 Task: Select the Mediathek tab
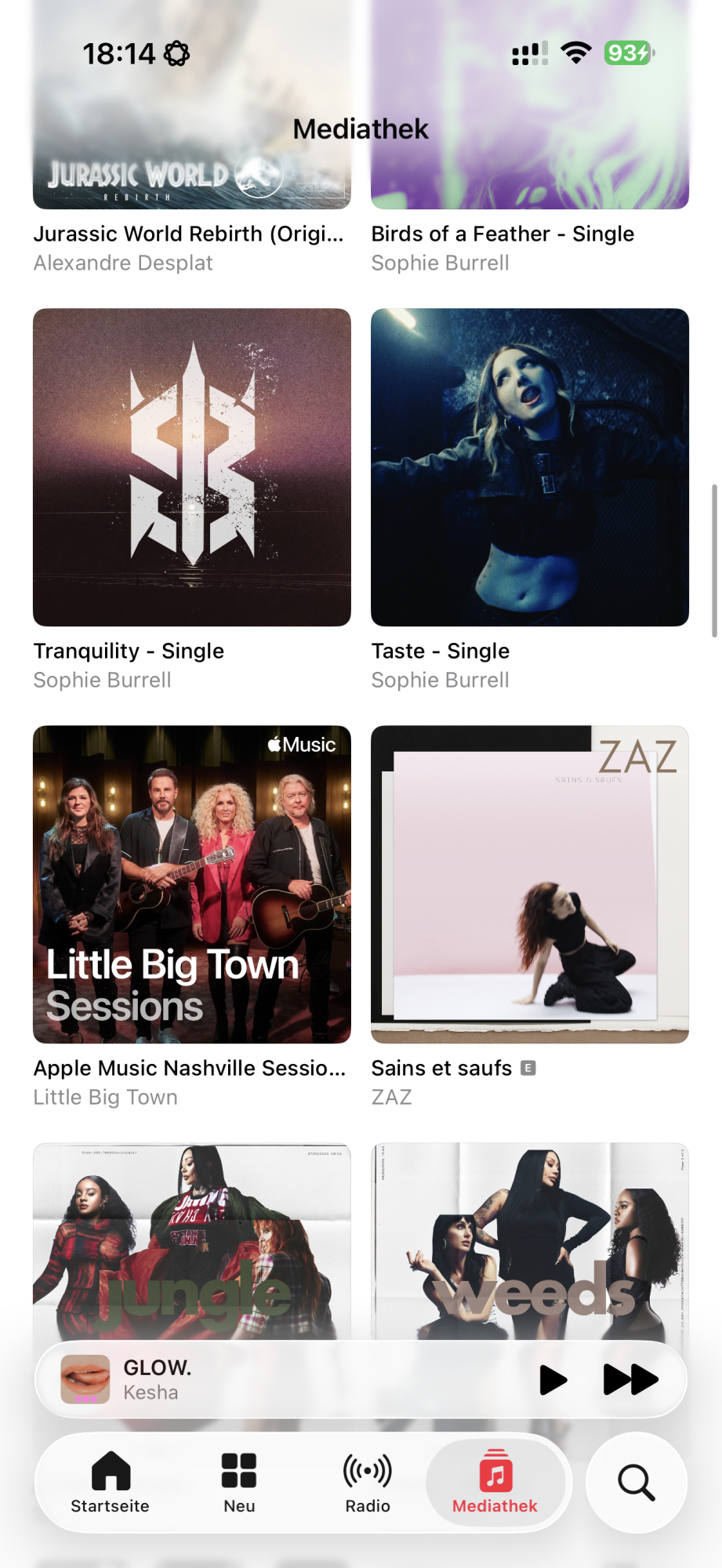click(495, 1482)
